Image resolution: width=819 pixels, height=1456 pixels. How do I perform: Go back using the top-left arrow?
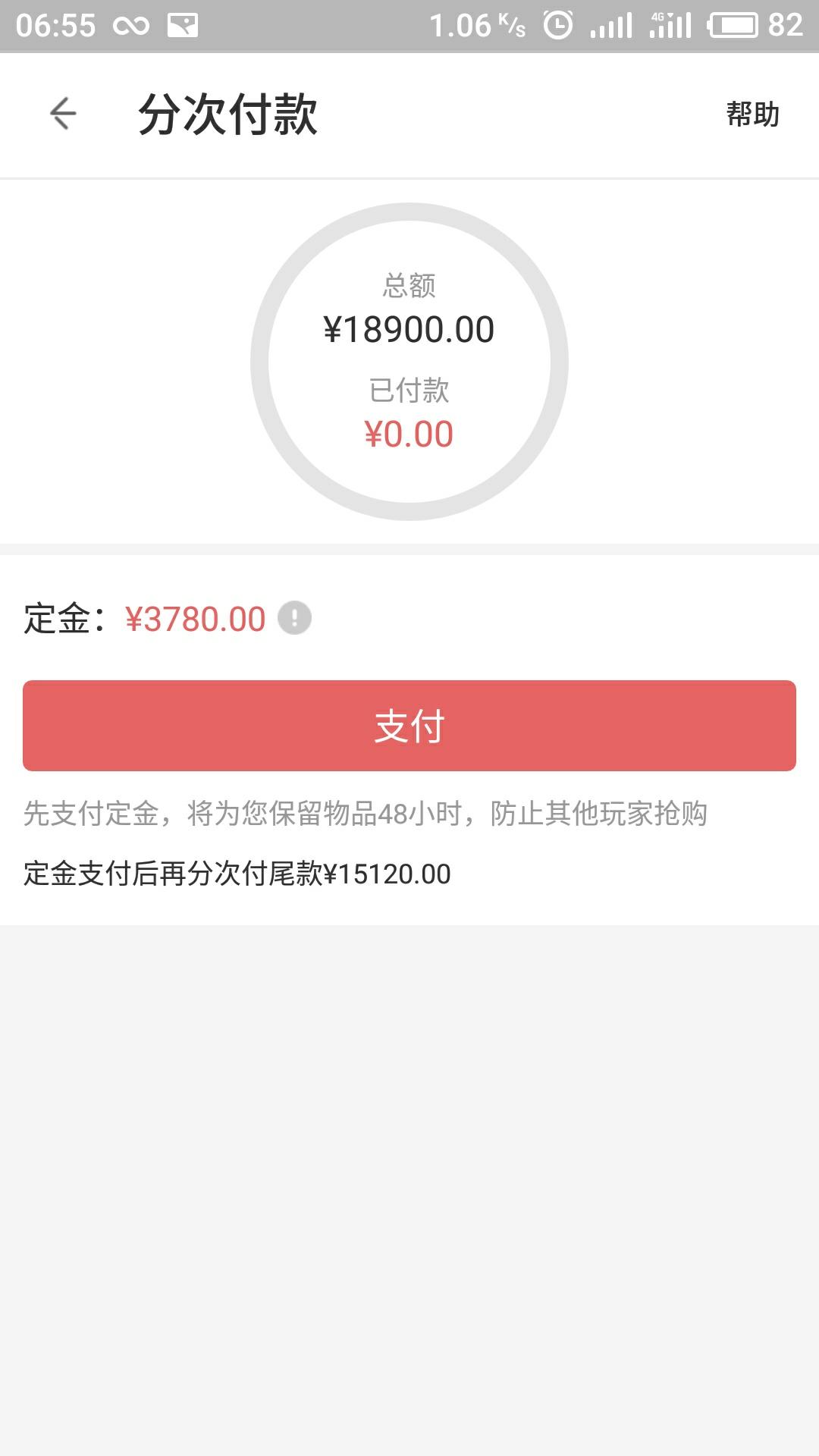pyautogui.click(x=63, y=114)
